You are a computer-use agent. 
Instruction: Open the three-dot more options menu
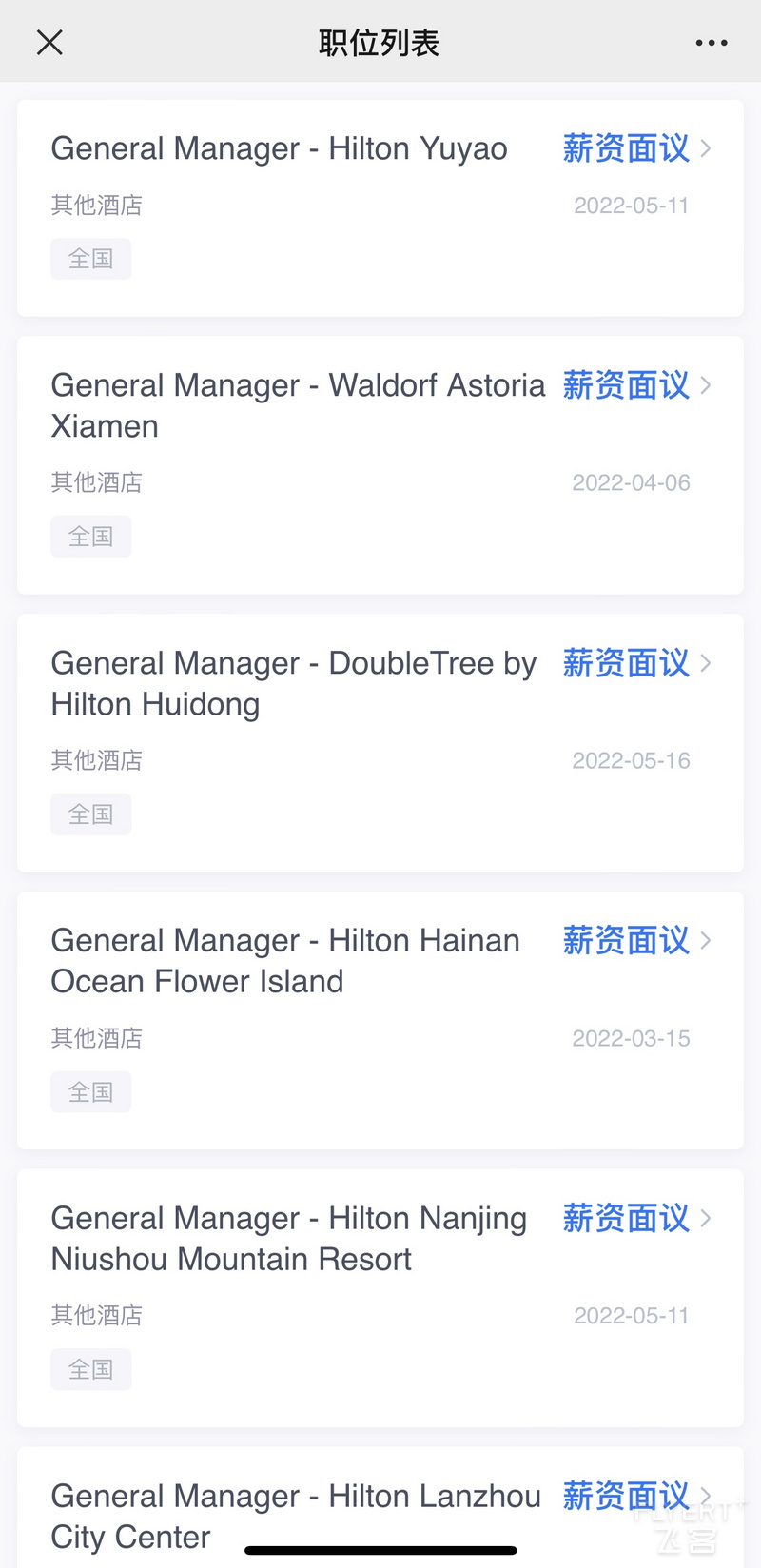pos(712,43)
